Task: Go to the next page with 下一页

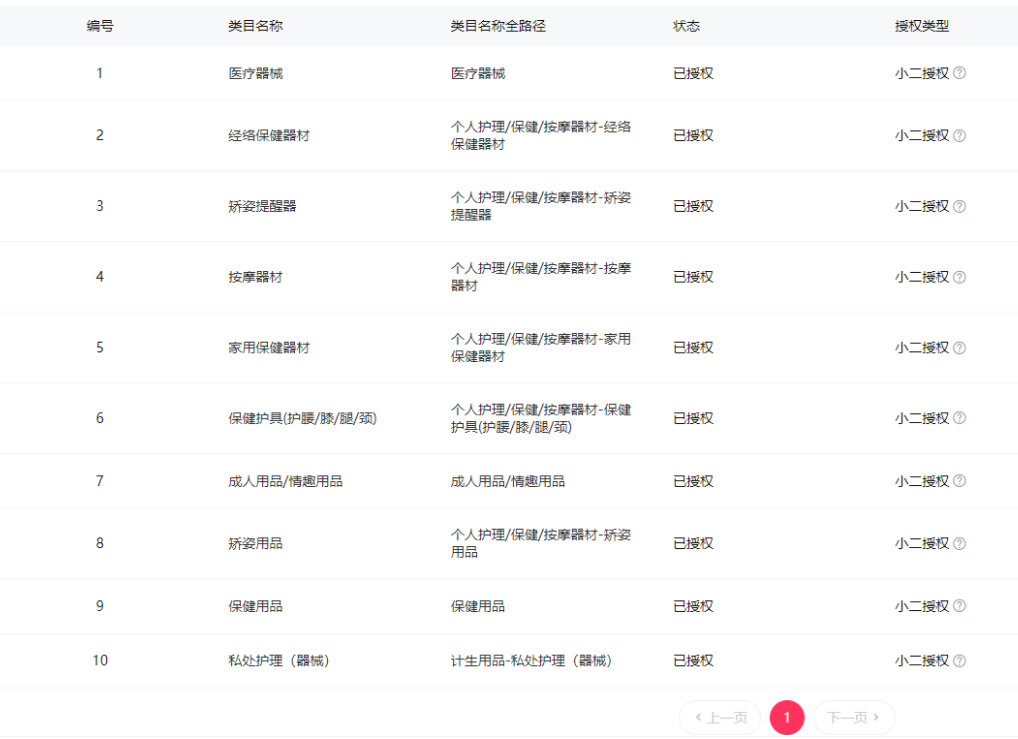Action: (x=854, y=717)
